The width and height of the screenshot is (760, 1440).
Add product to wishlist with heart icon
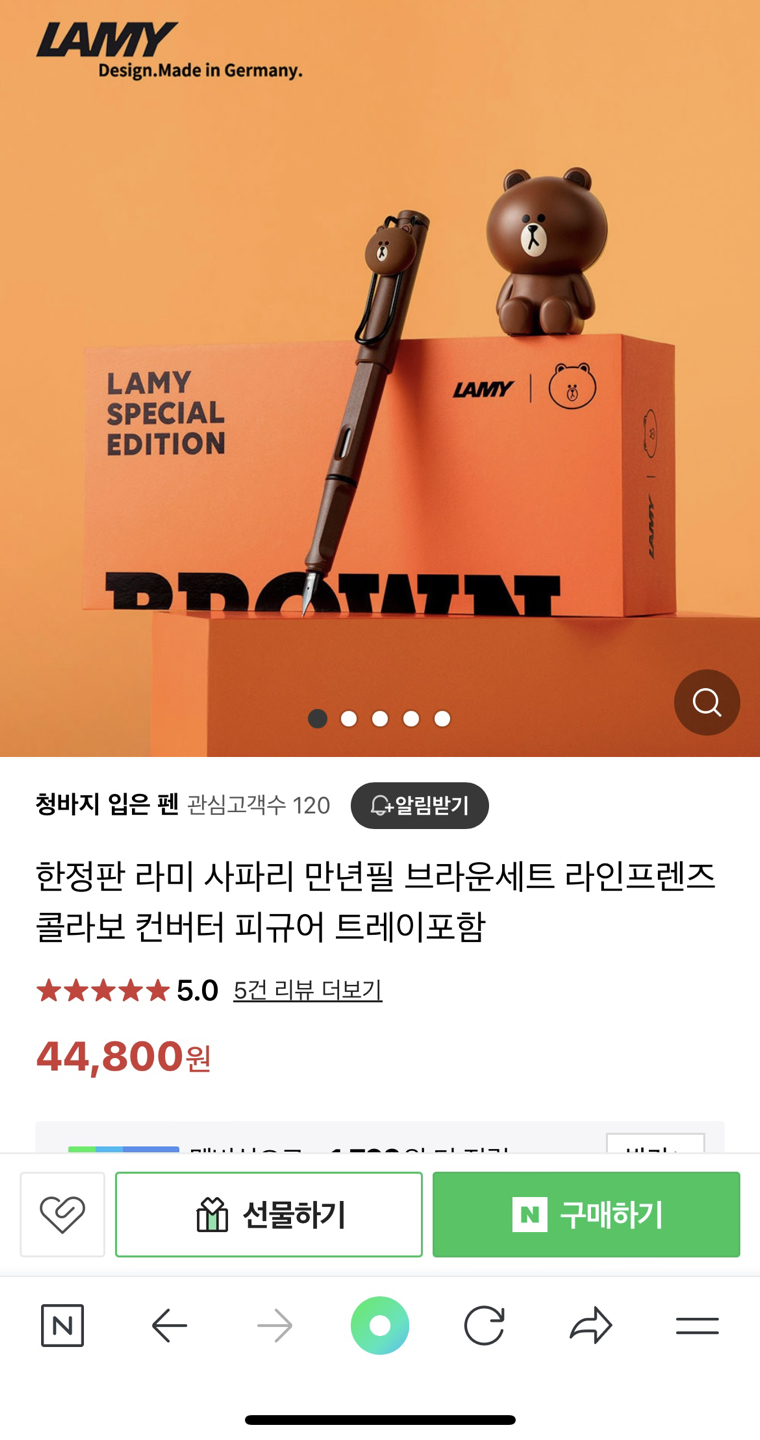coord(62,1214)
